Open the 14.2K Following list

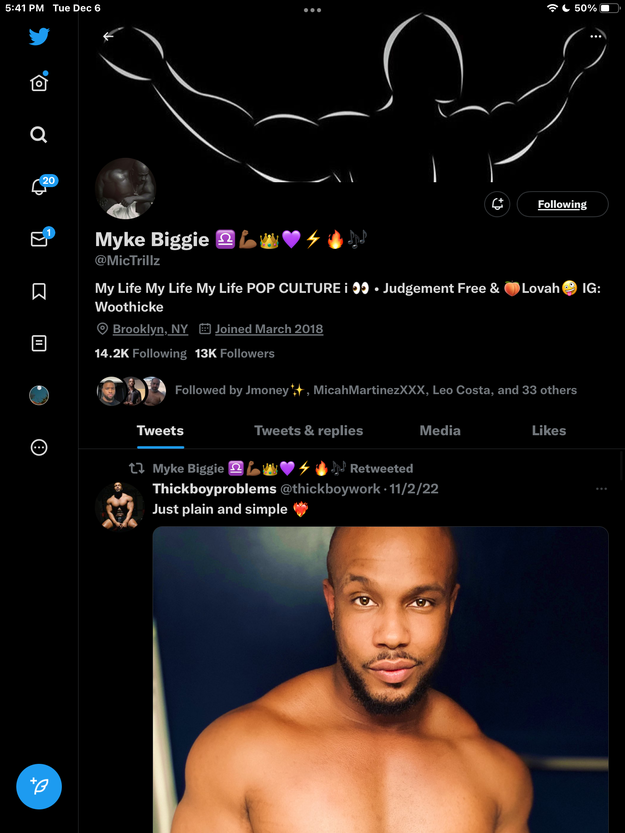click(x=141, y=353)
